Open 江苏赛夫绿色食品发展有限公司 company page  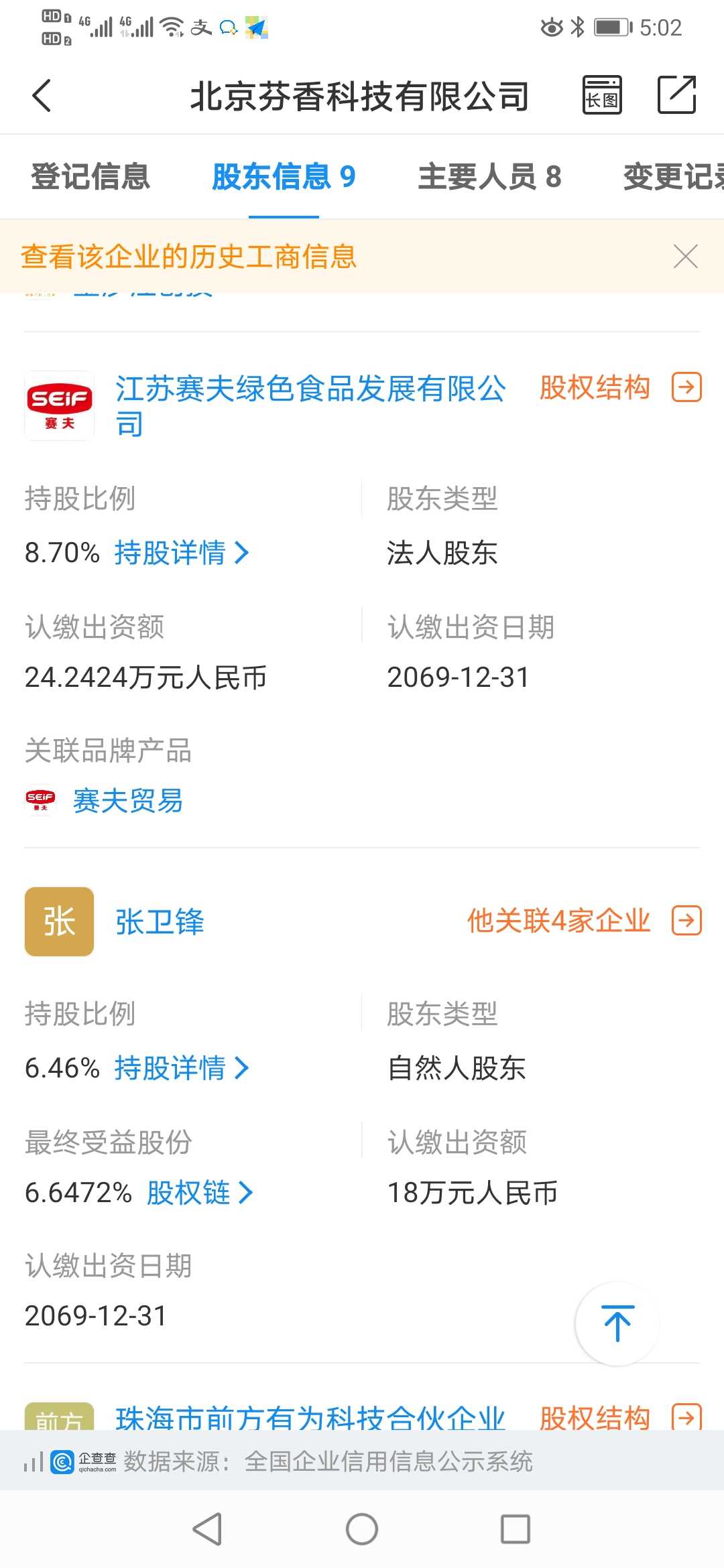coord(310,405)
